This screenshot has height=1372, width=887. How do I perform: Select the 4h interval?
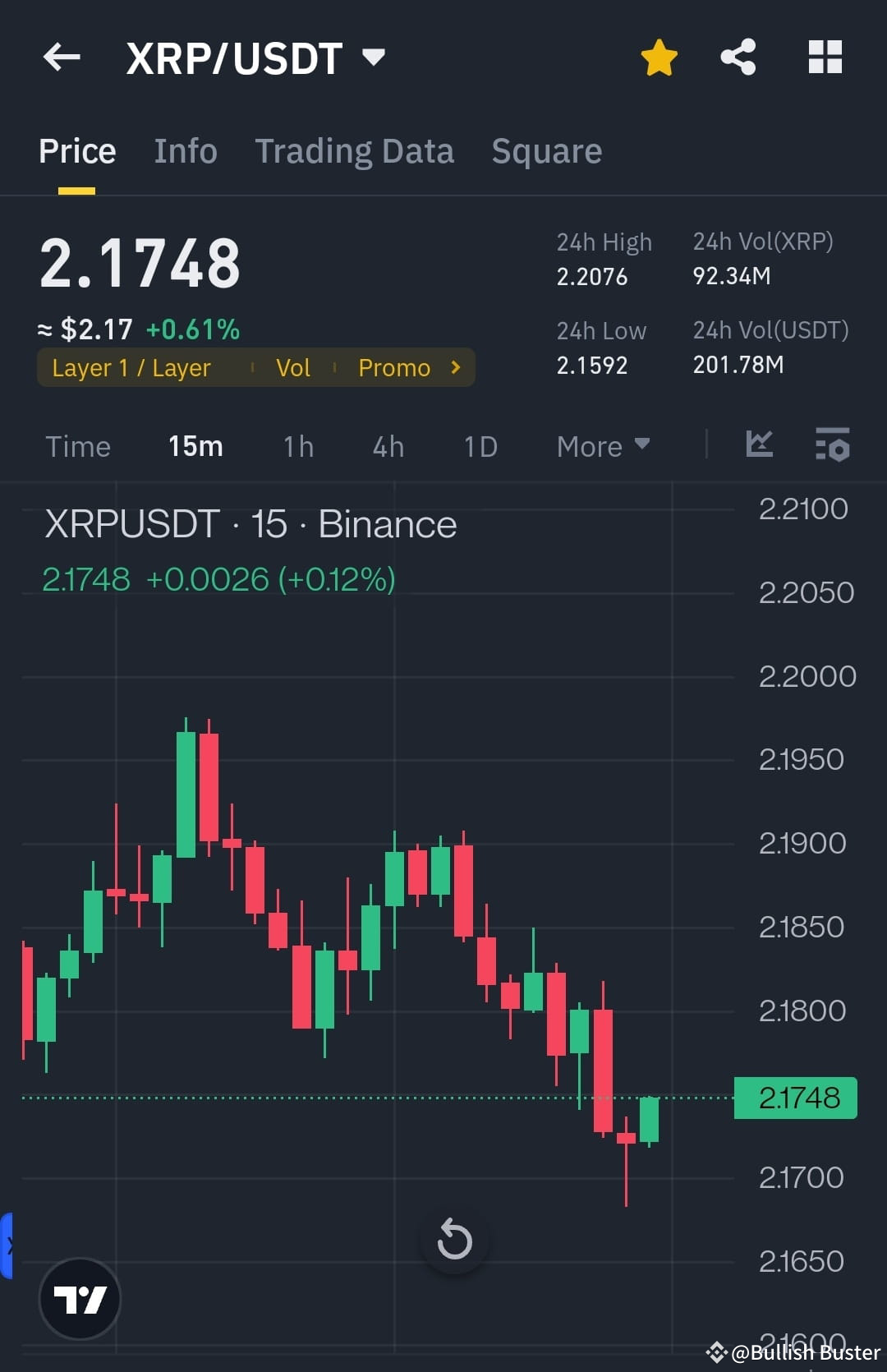click(387, 446)
